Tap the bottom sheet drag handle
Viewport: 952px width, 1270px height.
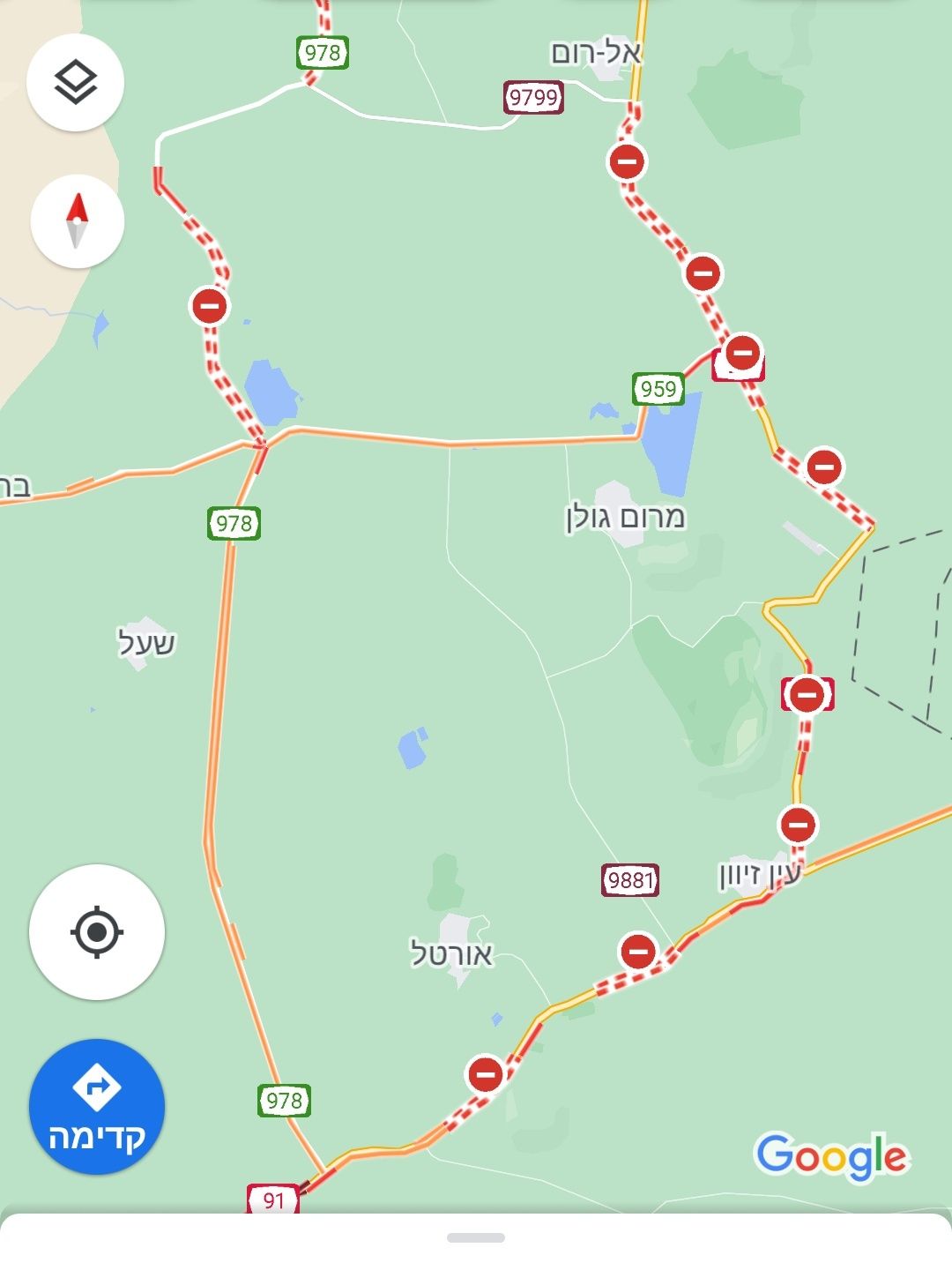(x=476, y=1238)
